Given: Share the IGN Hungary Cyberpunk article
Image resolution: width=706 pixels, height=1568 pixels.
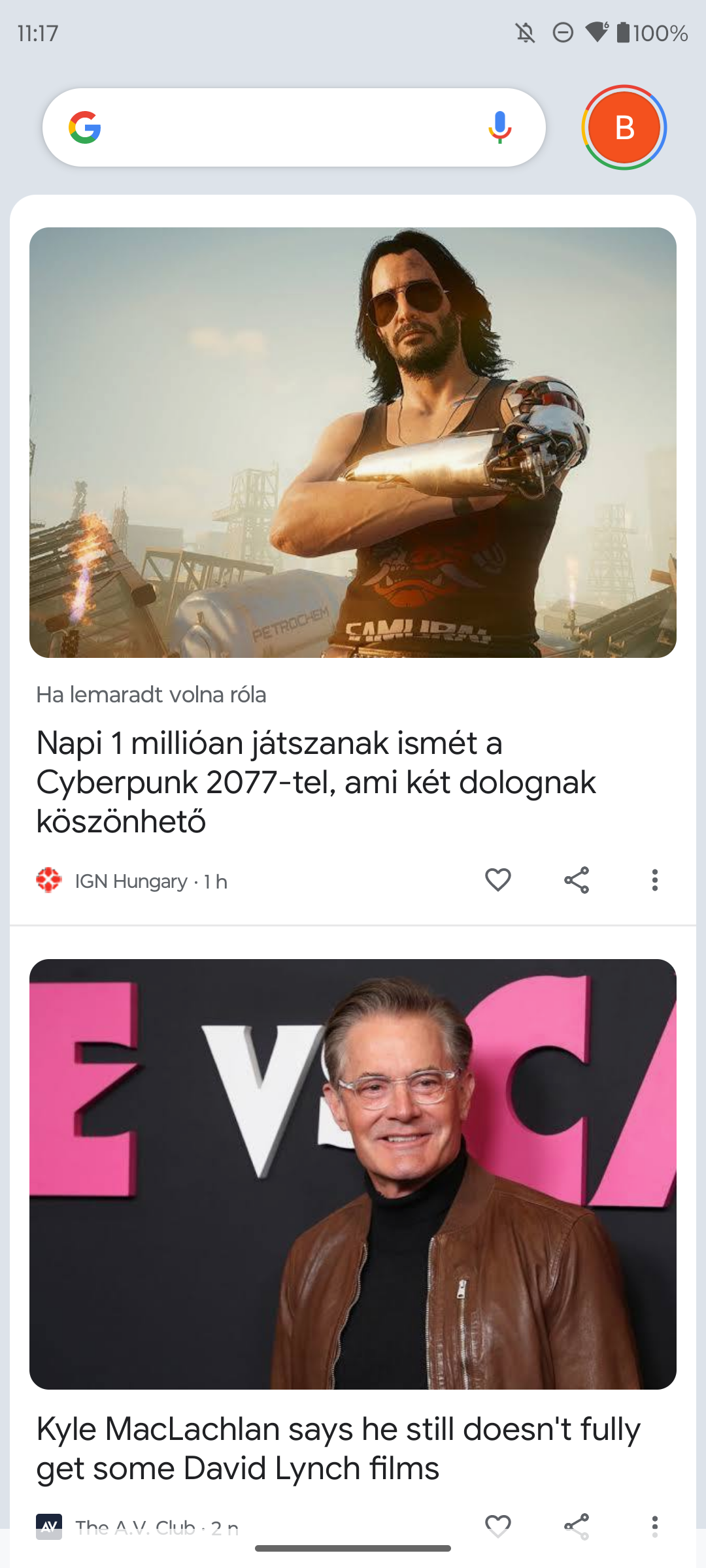Looking at the screenshot, I should 577,880.
